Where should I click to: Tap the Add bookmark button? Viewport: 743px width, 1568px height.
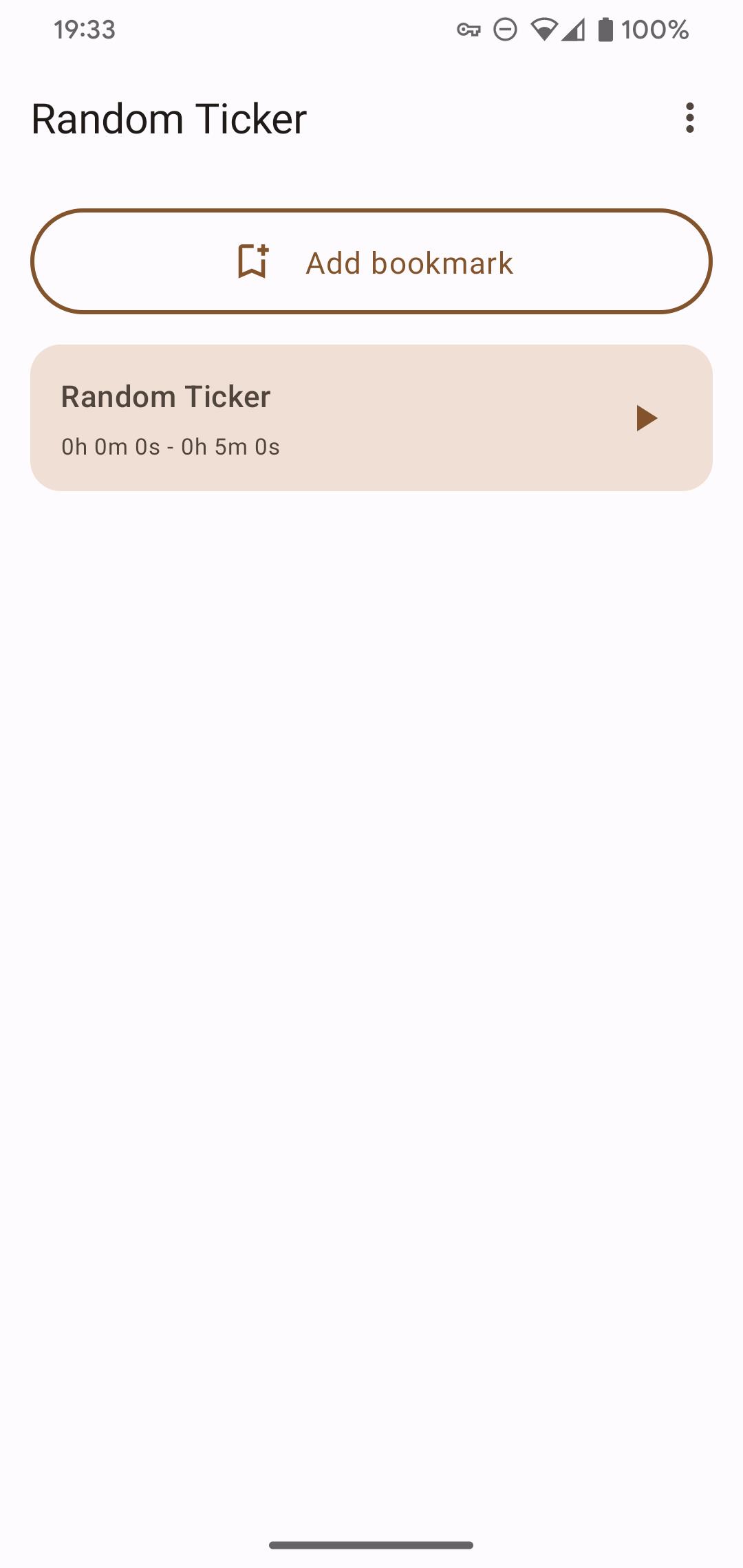371,262
